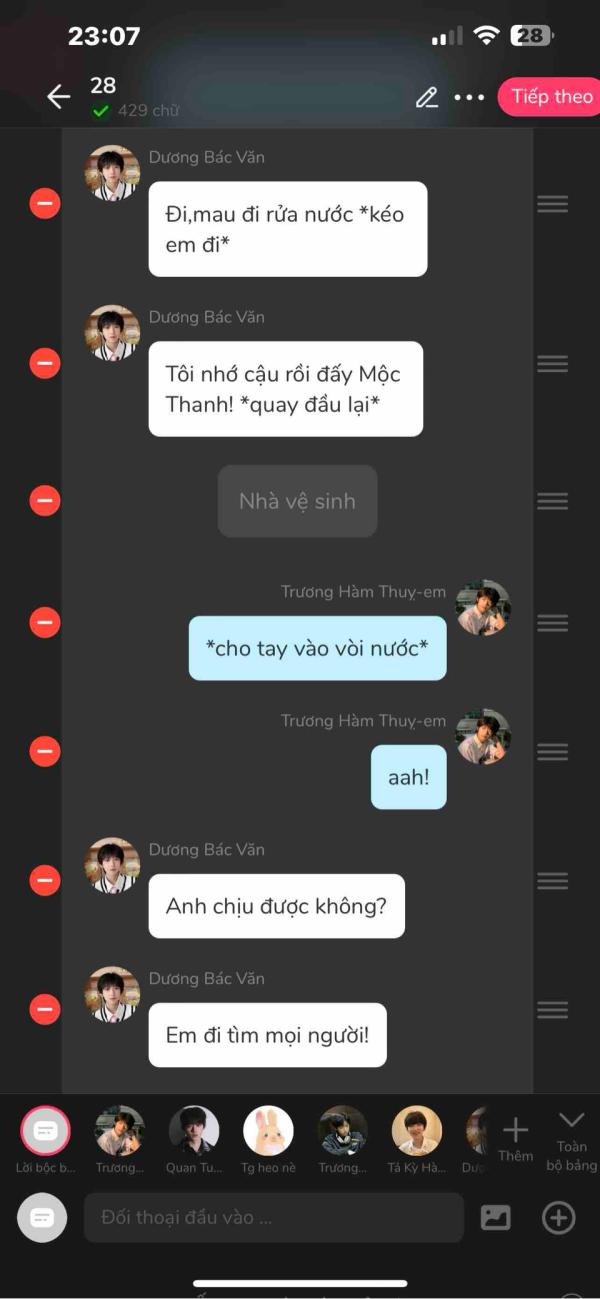This screenshot has width=600, height=1299.
Task: Delete the message 'Đi,mau đi rửa nước'
Action: tap(44, 204)
